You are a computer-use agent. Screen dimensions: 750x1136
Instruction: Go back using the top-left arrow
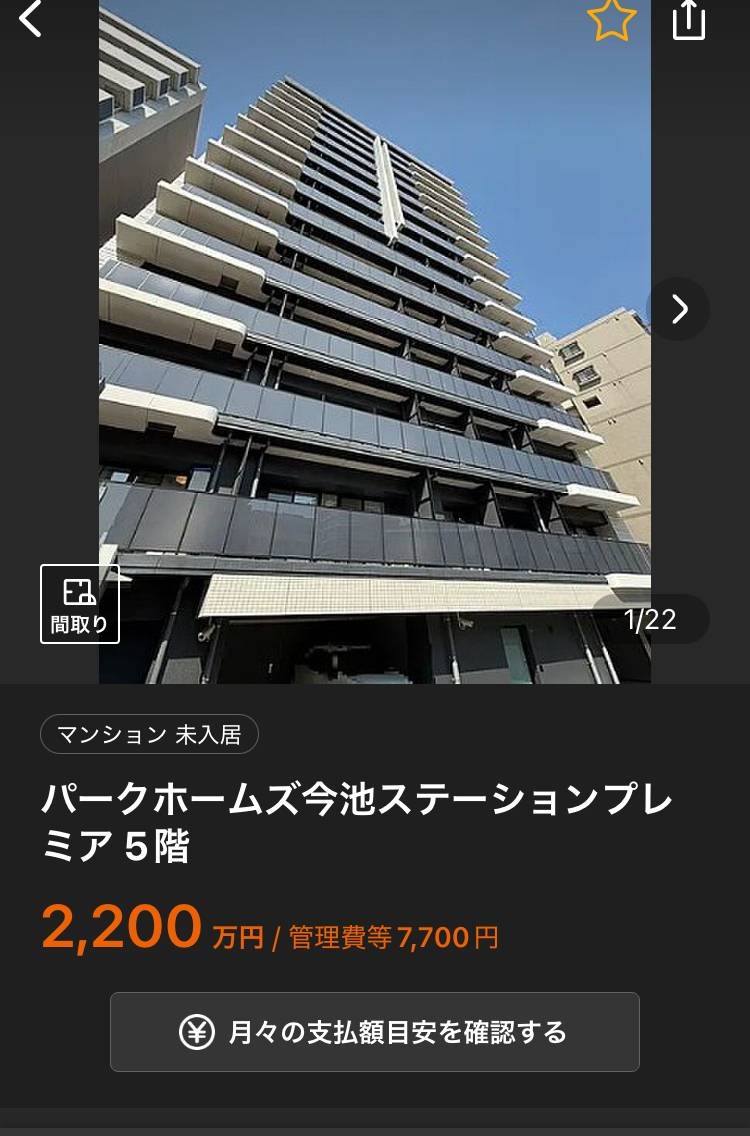[30, 18]
